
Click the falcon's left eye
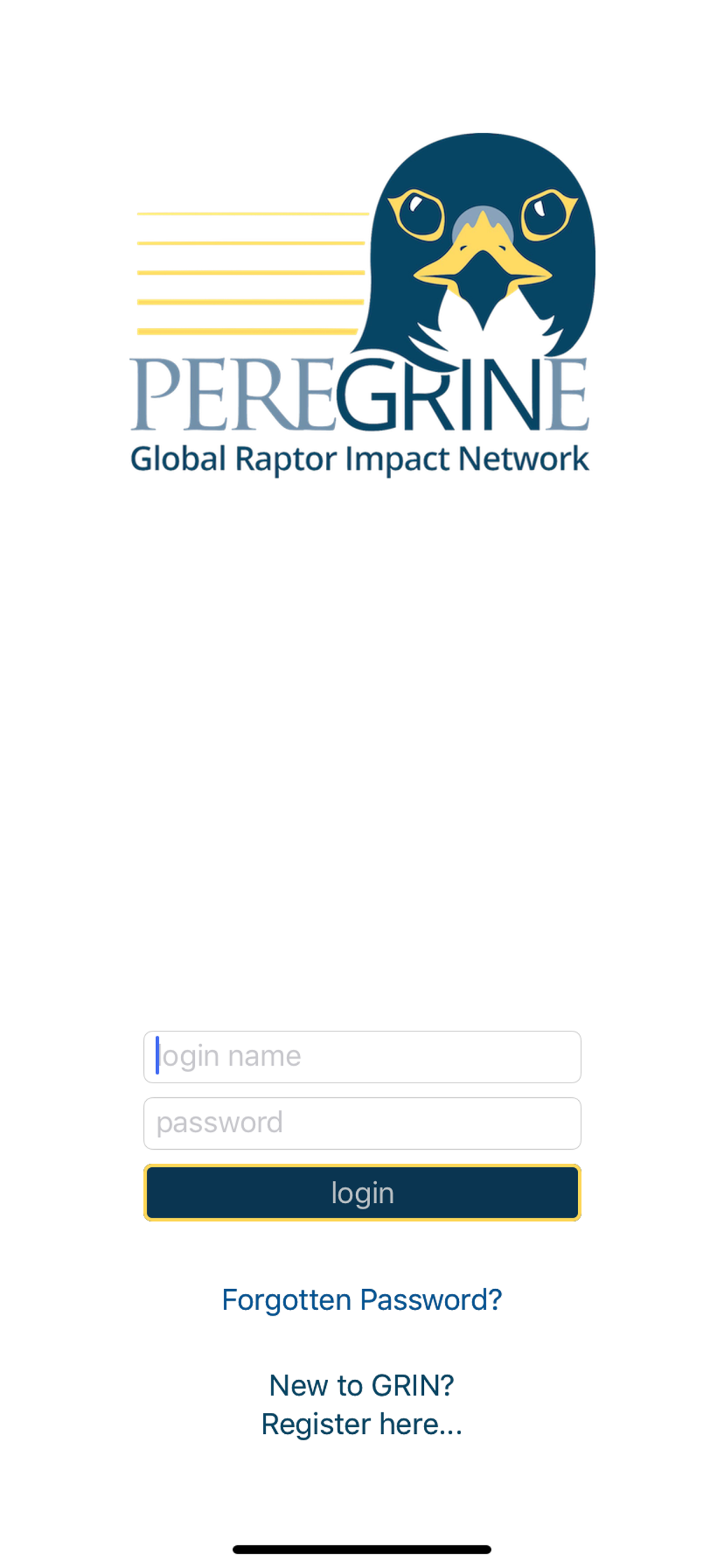click(x=417, y=210)
